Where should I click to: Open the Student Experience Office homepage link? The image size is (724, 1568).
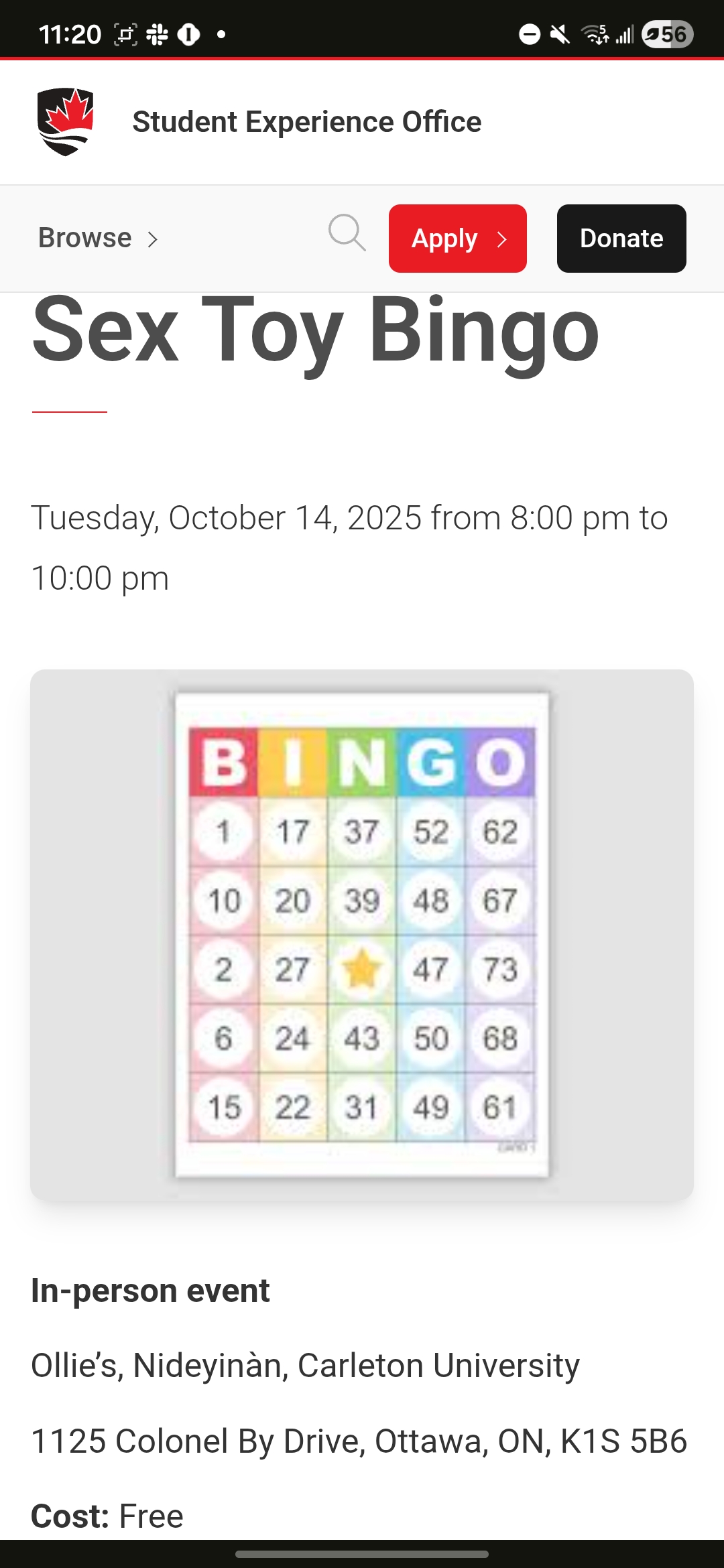pos(306,122)
